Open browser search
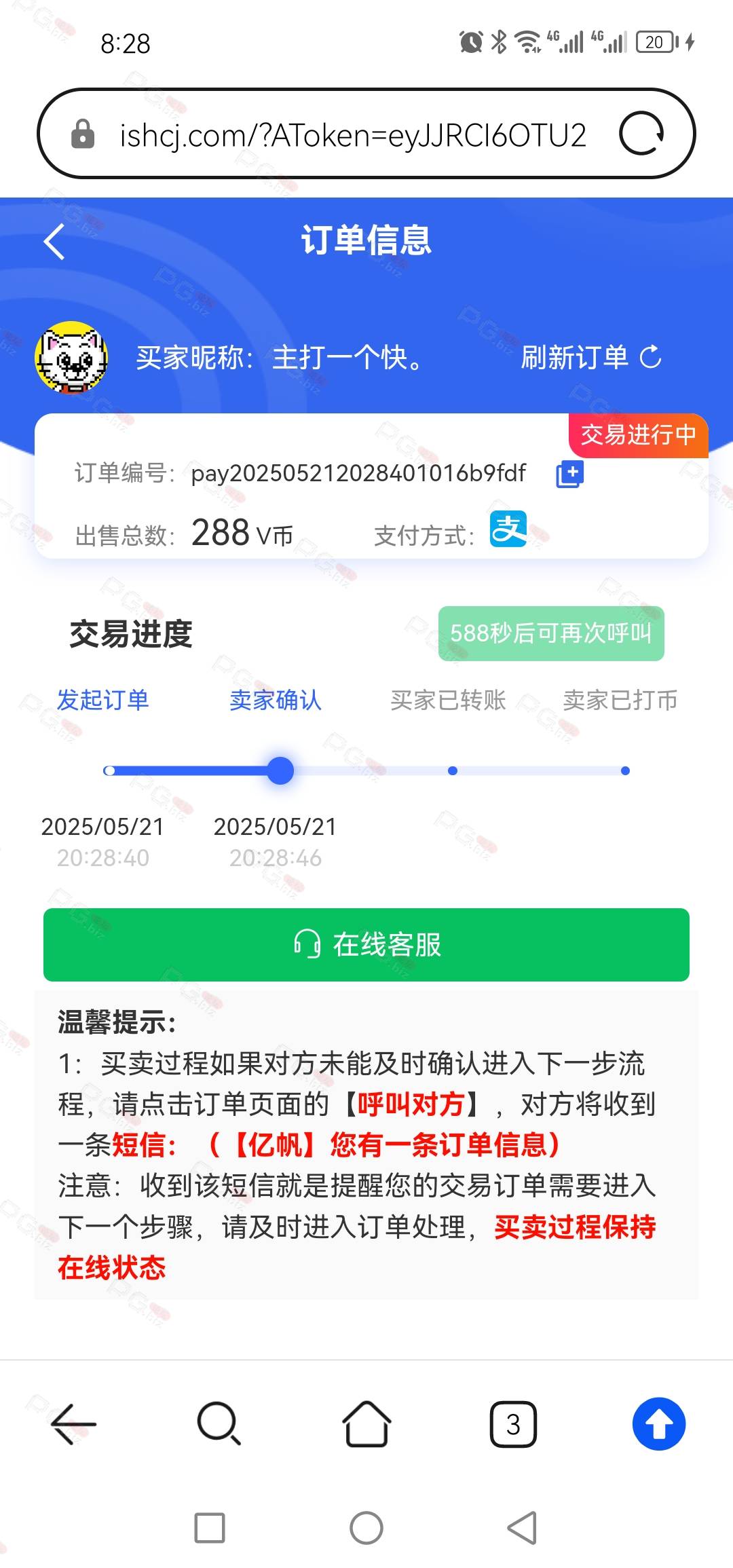733x1568 pixels. 219,1423
